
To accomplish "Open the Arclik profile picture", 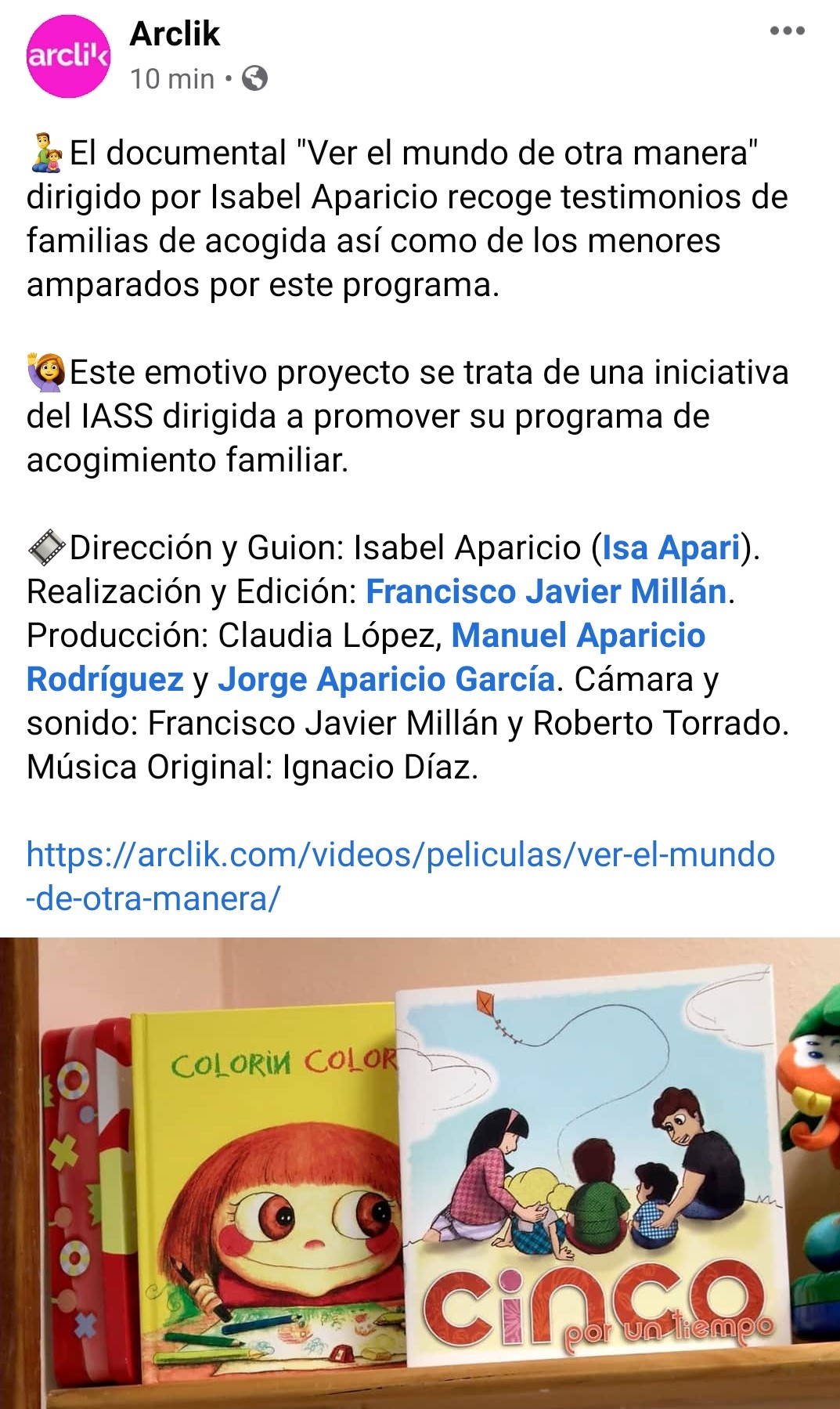I will tap(68, 56).
